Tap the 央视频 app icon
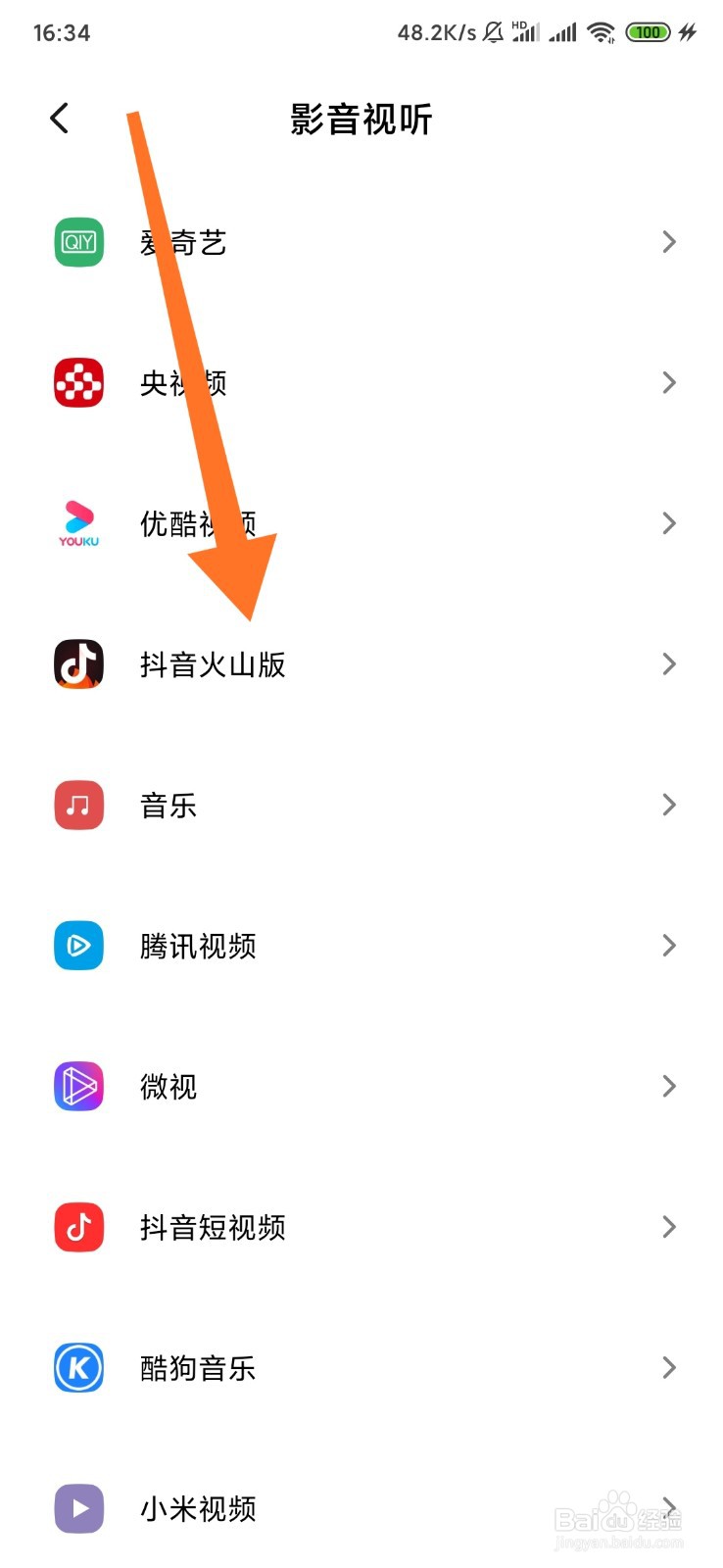Image resolution: width=723 pixels, height=1568 pixels. pos(77,382)
